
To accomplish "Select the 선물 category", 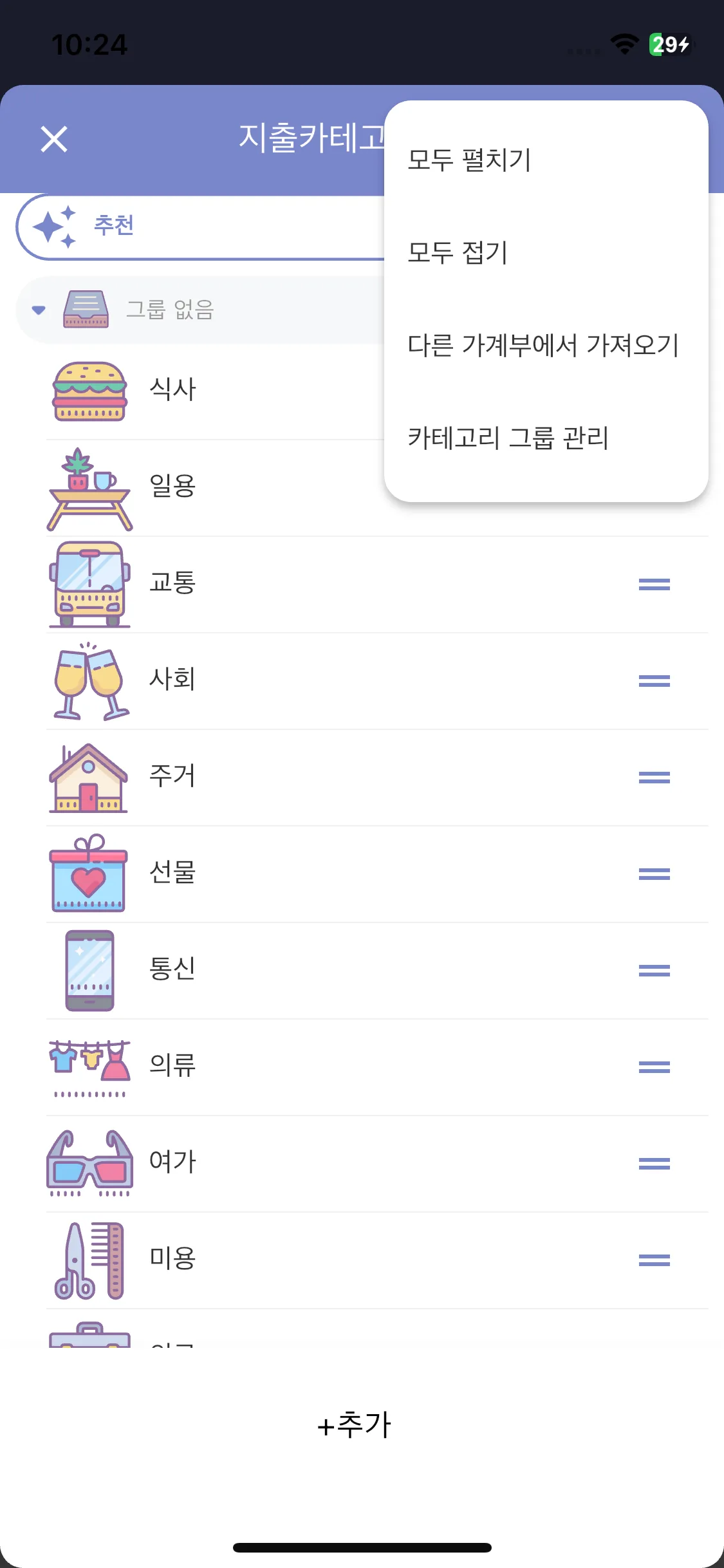I will click(x=172, y=873).
